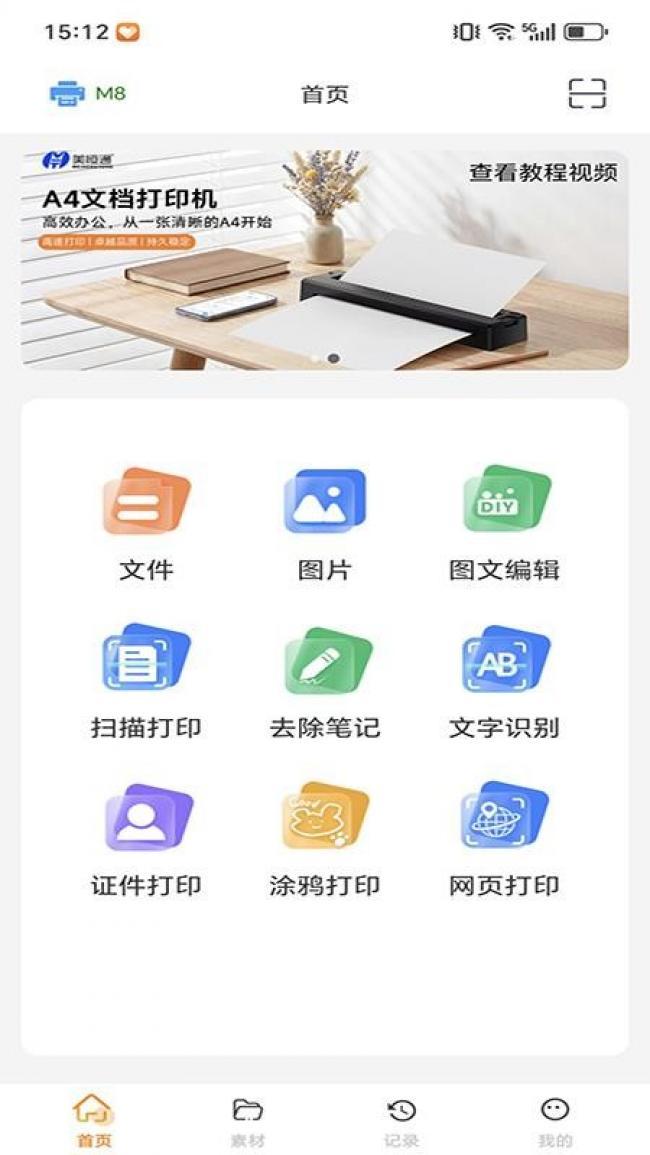Launch the 图文编辑 editor
The height and width of the screenshot is (1155, 650).
(504, 523)
